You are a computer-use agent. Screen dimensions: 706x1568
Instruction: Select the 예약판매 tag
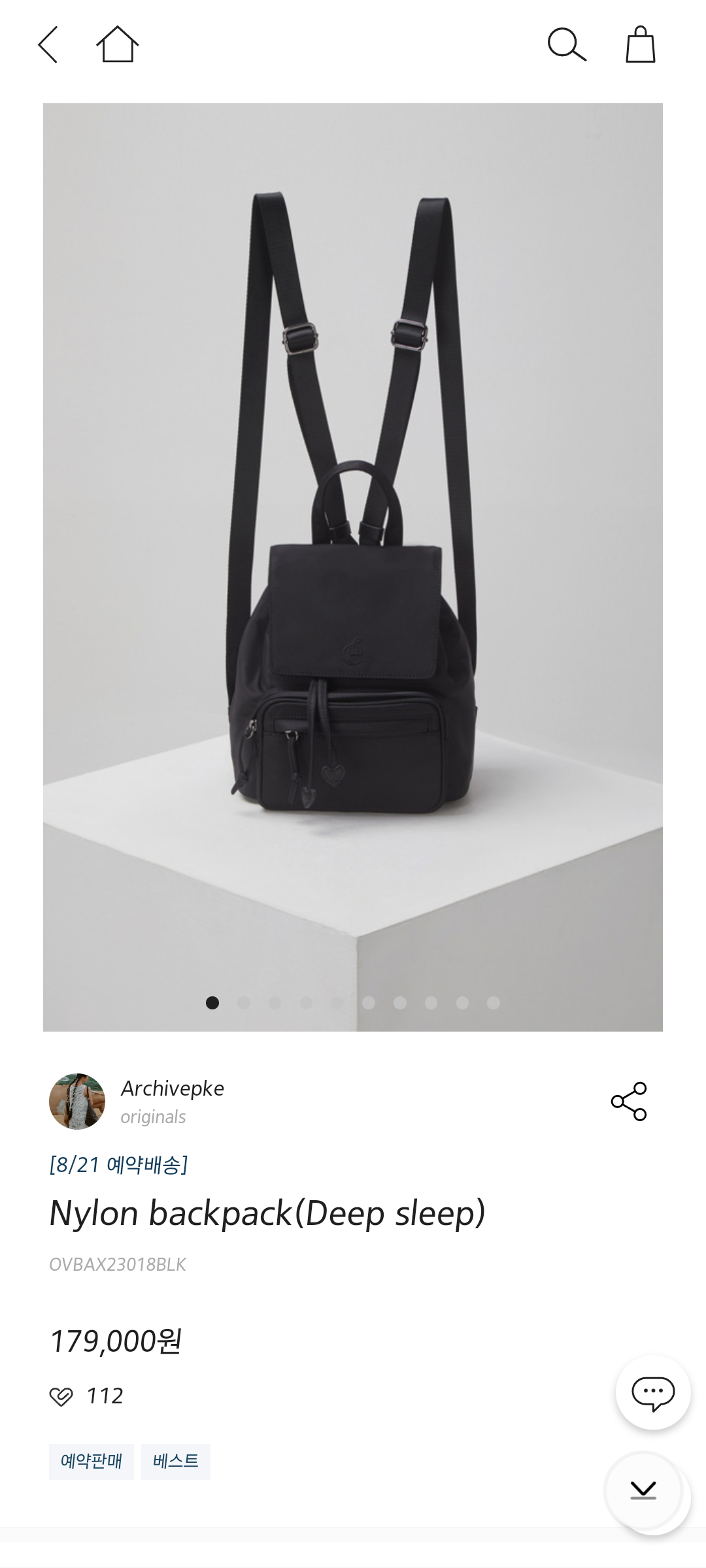(92, 1462)
